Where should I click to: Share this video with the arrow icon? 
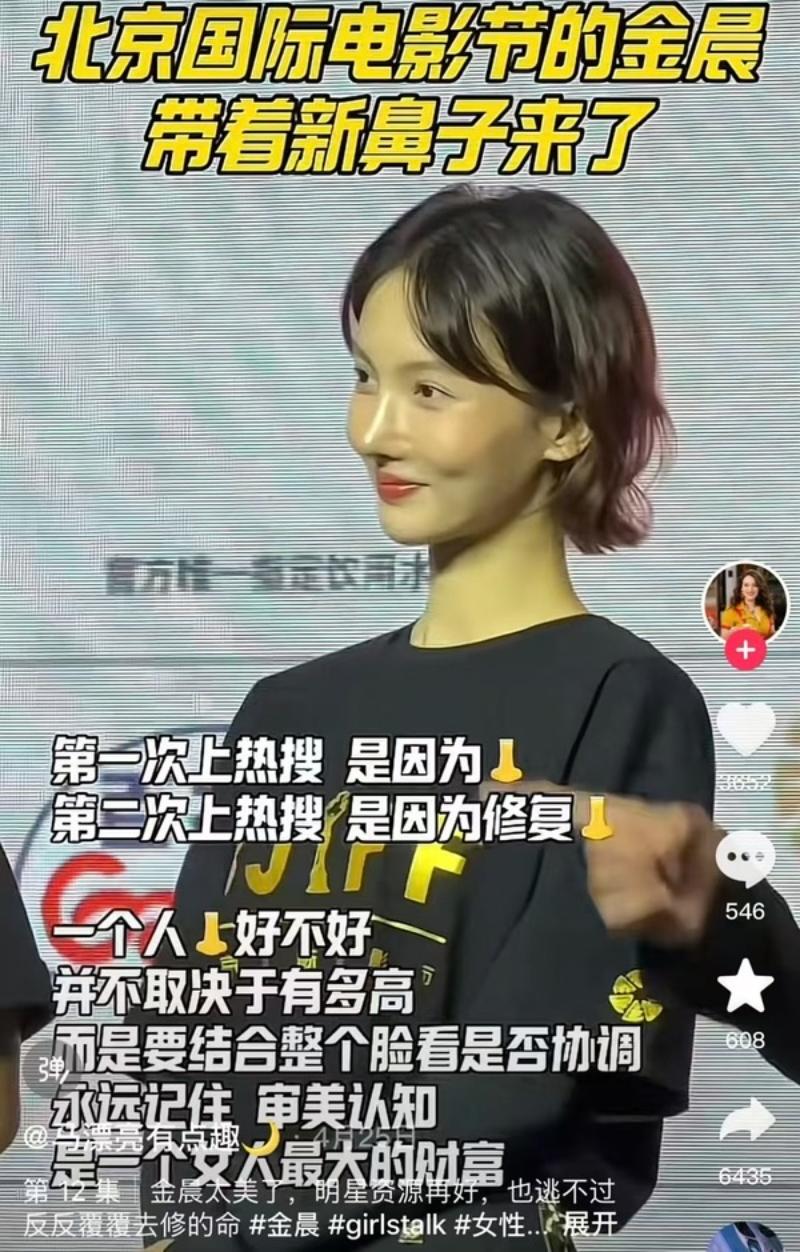point(745,1120)
